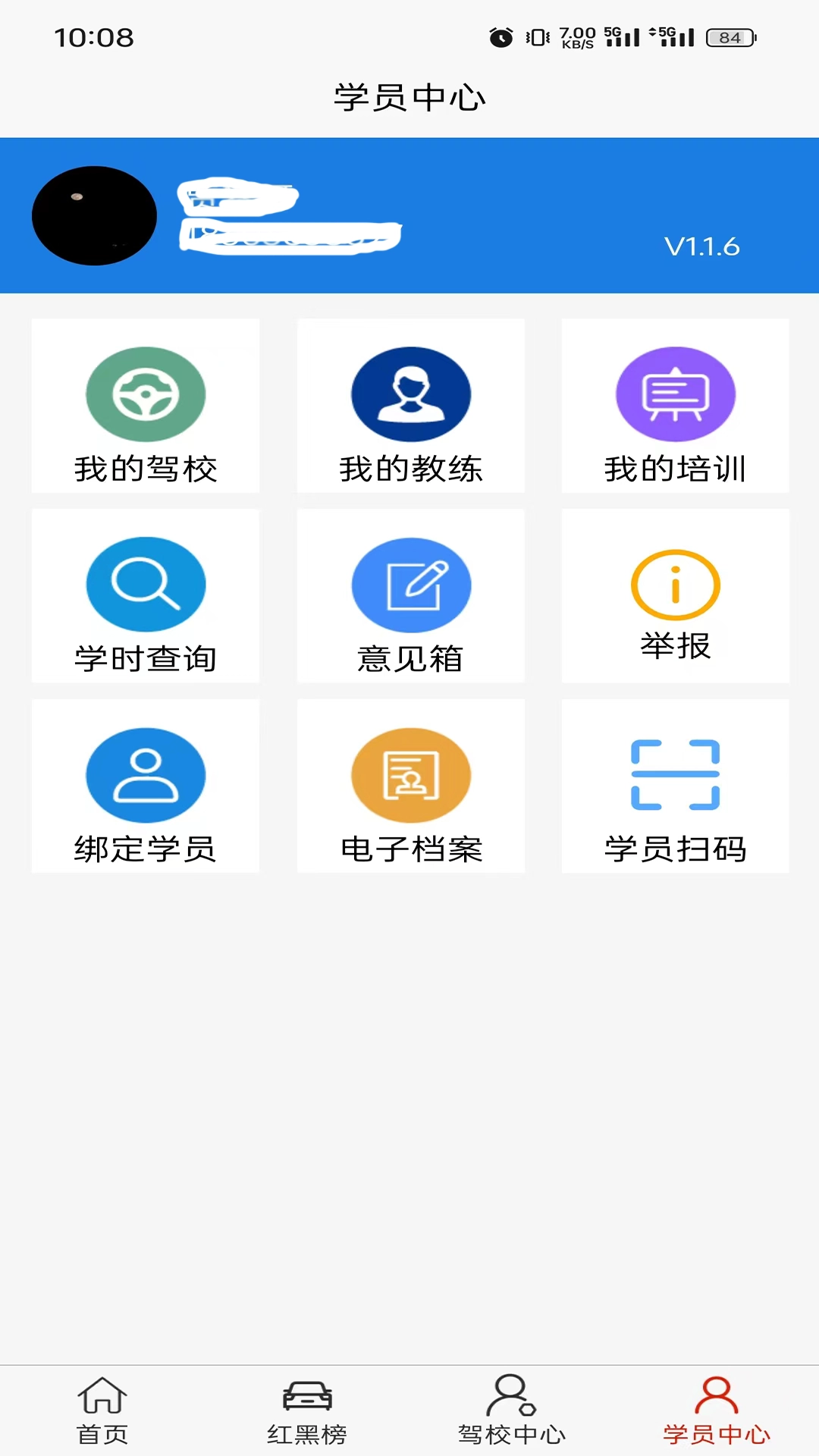Tap the orange info circle icon
Image resolution: width=819 pixels, height=1456 pixels.
click(x=675, y=584)
